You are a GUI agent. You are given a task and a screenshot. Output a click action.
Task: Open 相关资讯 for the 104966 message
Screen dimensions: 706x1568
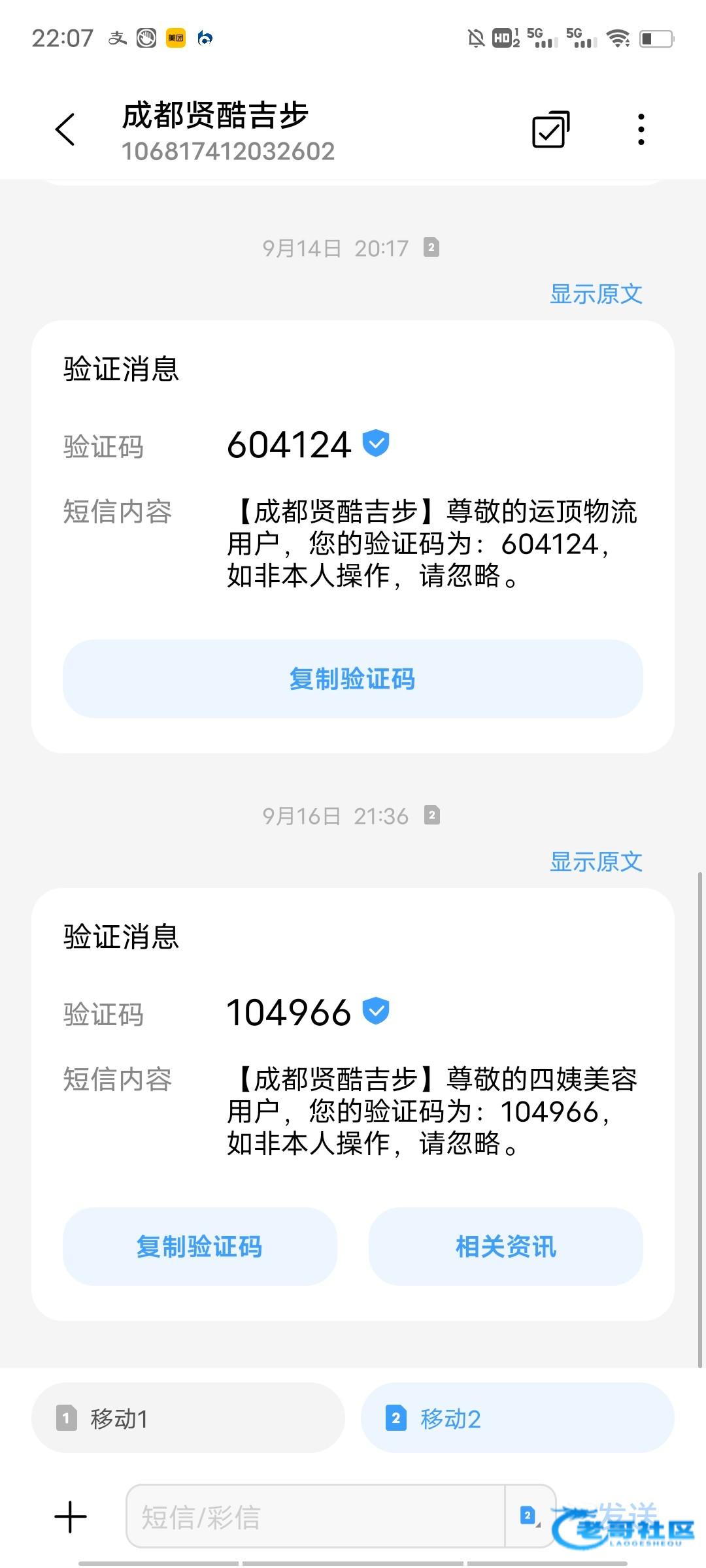(505, 1247)
